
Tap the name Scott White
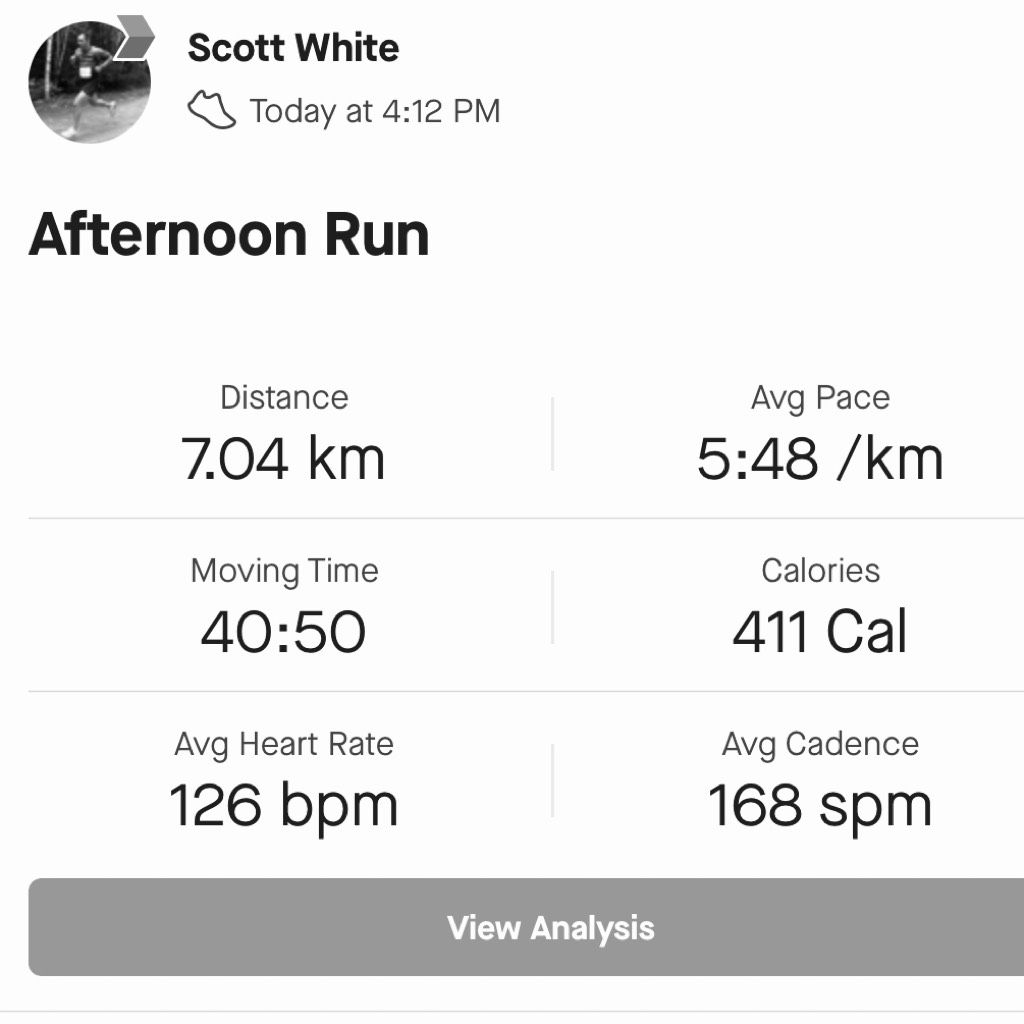(x=293, y=48)
